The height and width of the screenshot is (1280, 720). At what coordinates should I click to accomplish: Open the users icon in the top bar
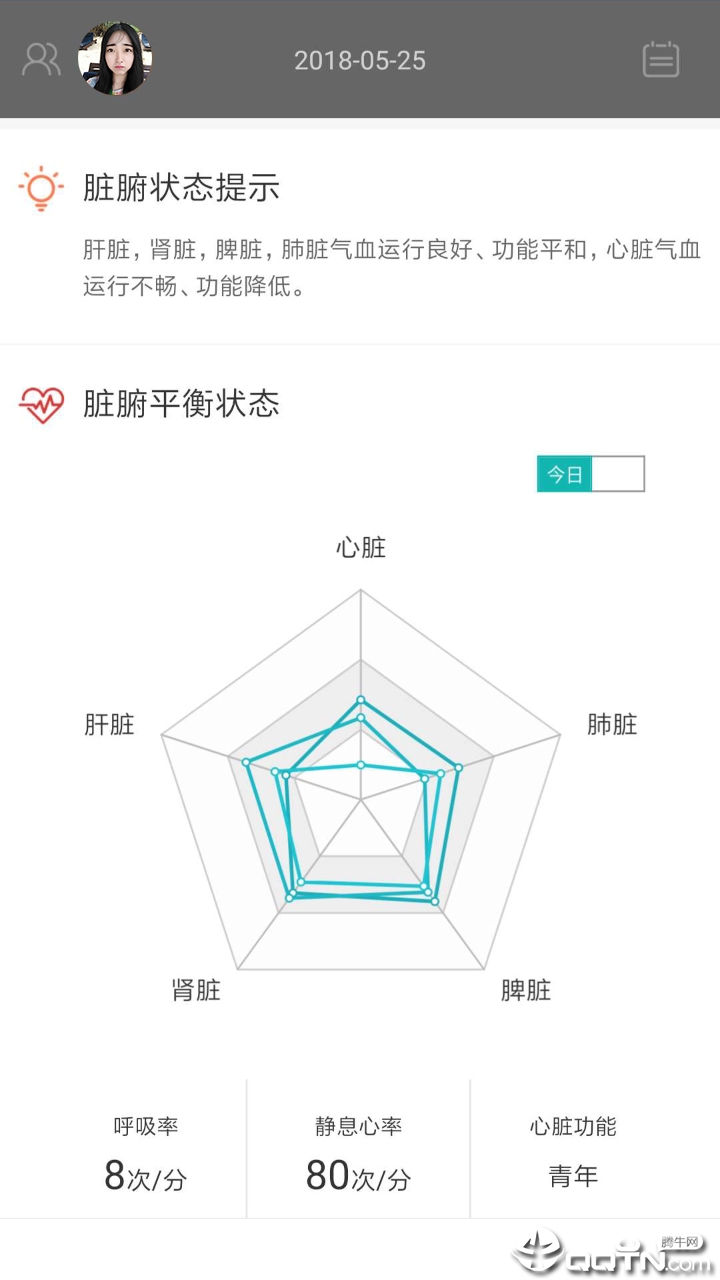coord(41,60)
